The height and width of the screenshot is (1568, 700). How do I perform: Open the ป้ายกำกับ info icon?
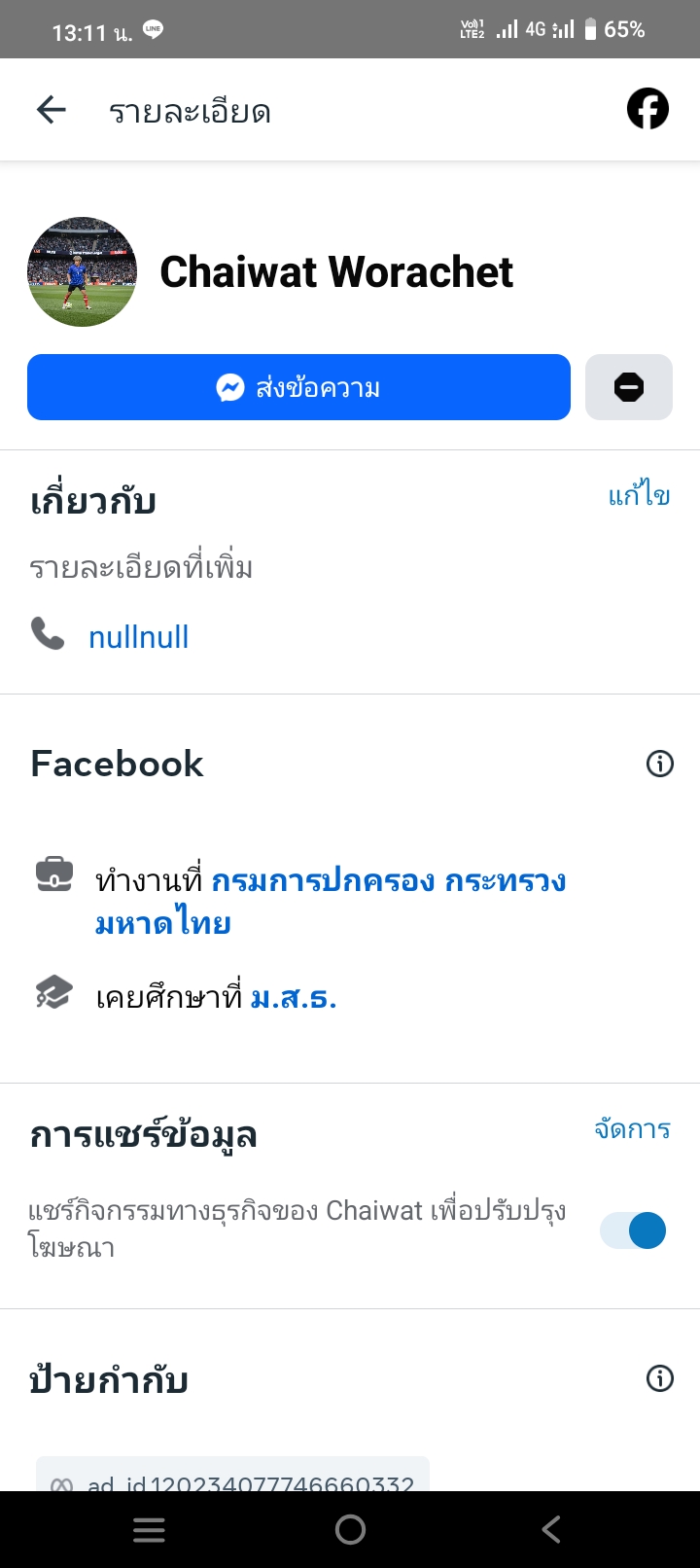(x=660, y=1378)
